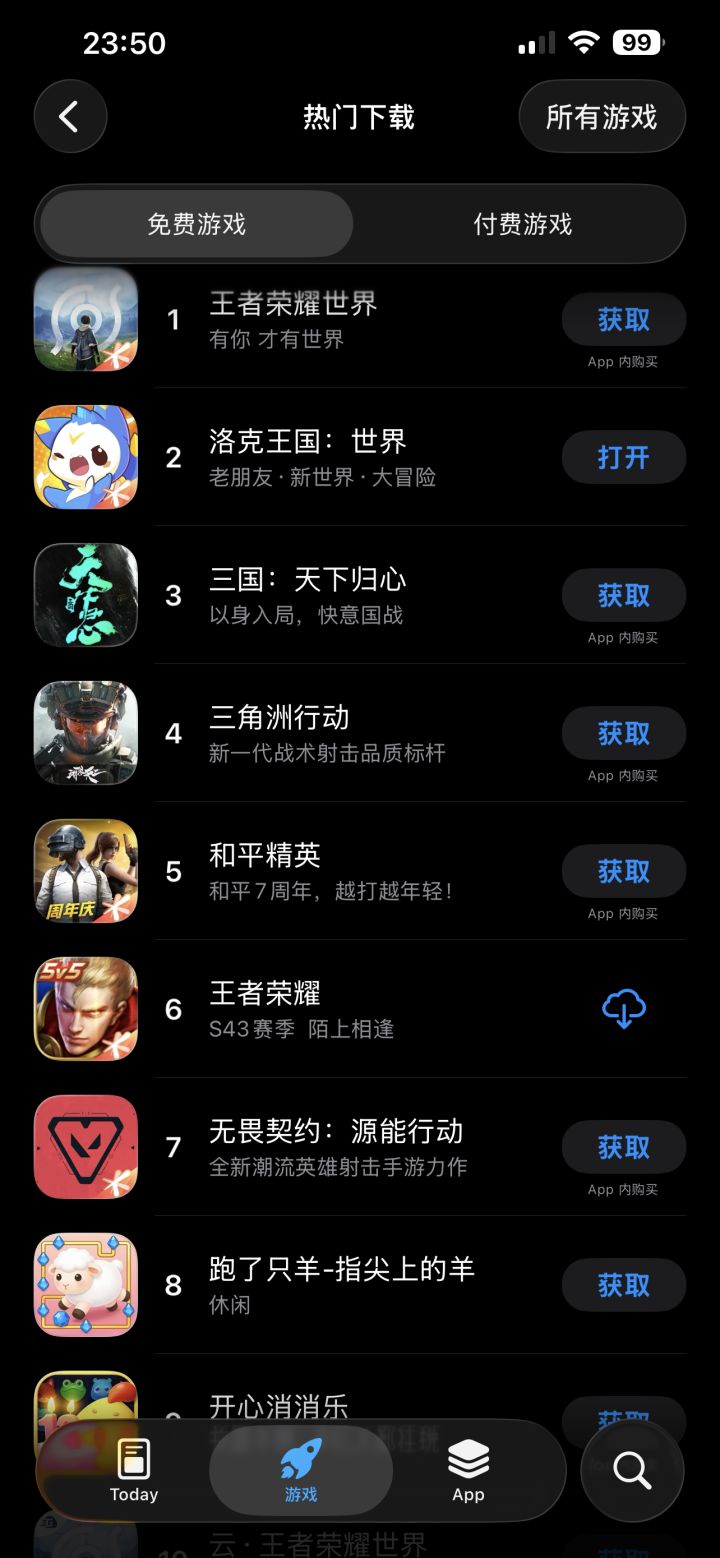The height and width of the screenshot is (1558, 720).
Task: Tap 获取 to download 王者荣耀世界
Action: (623, 319)
